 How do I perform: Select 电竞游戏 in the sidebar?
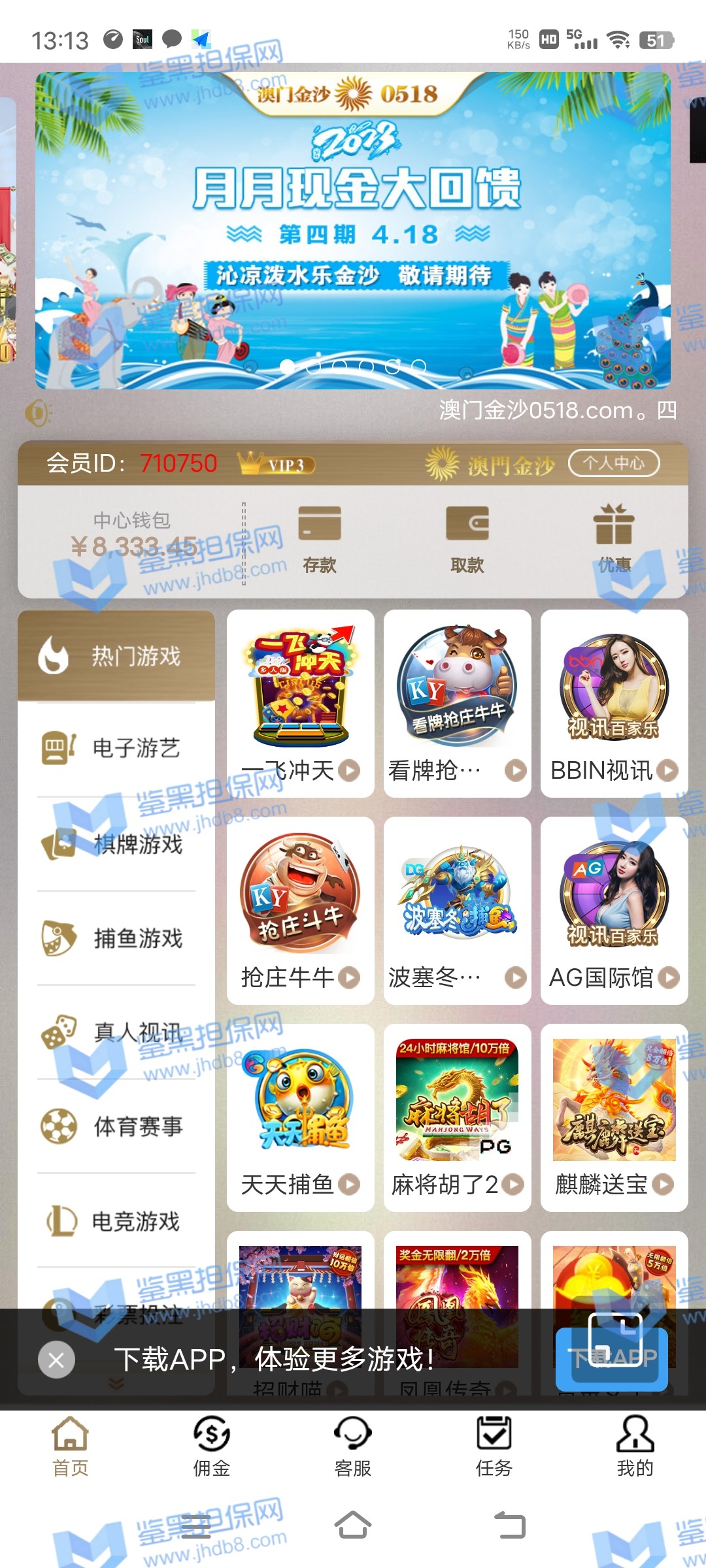tap(116, 1221)
